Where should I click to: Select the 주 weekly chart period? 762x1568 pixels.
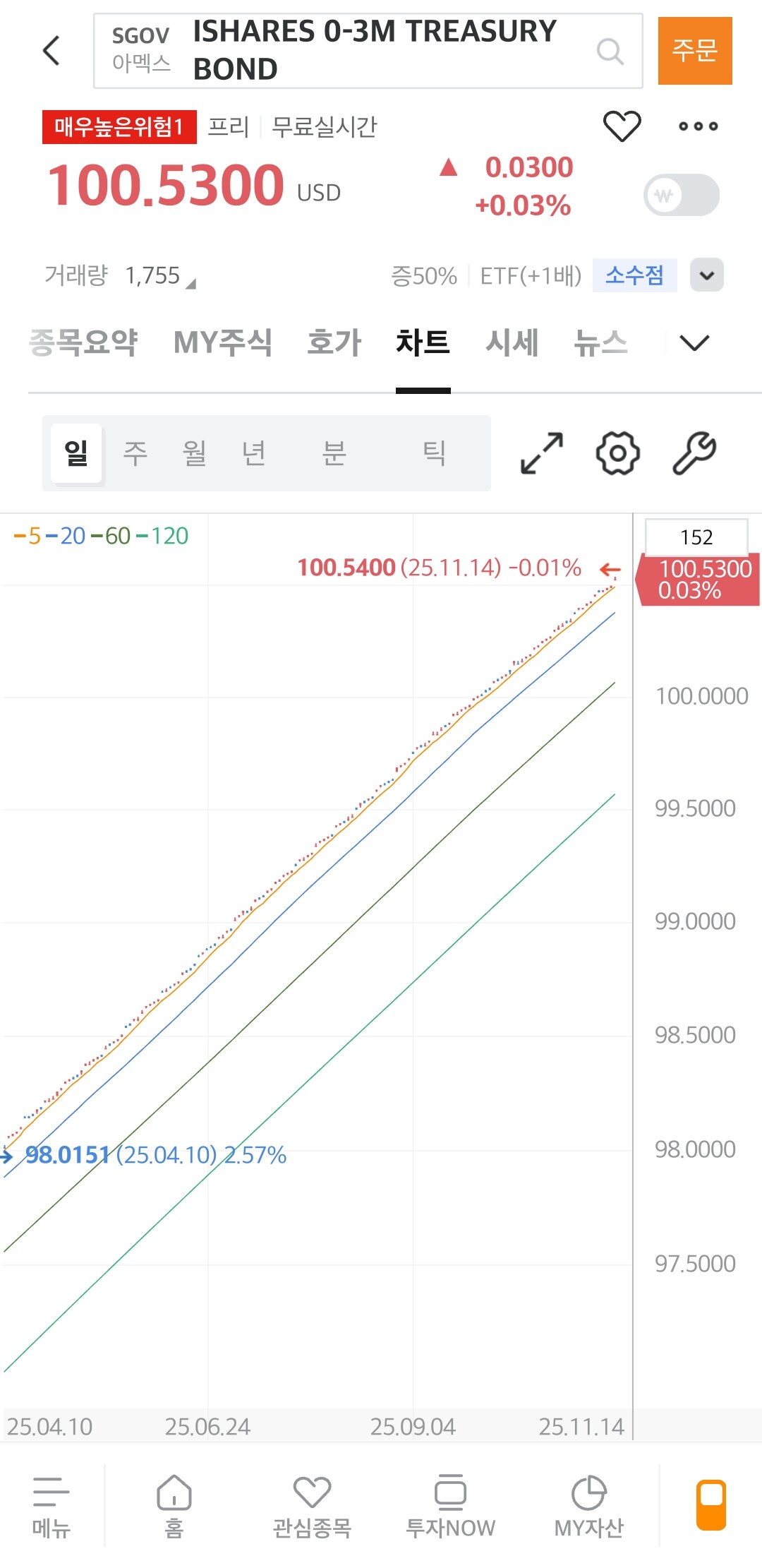[135, 453]
